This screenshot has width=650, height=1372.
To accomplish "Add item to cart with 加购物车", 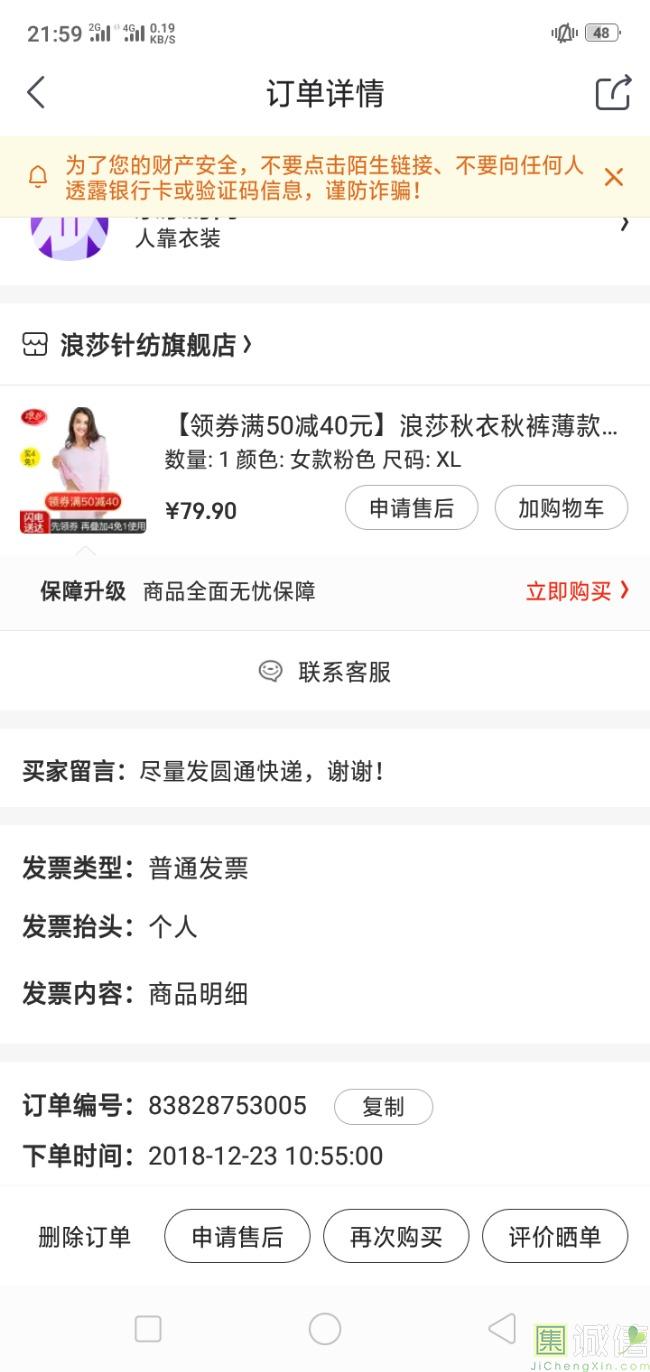I will pyautogui.click(x=560, y=508).
